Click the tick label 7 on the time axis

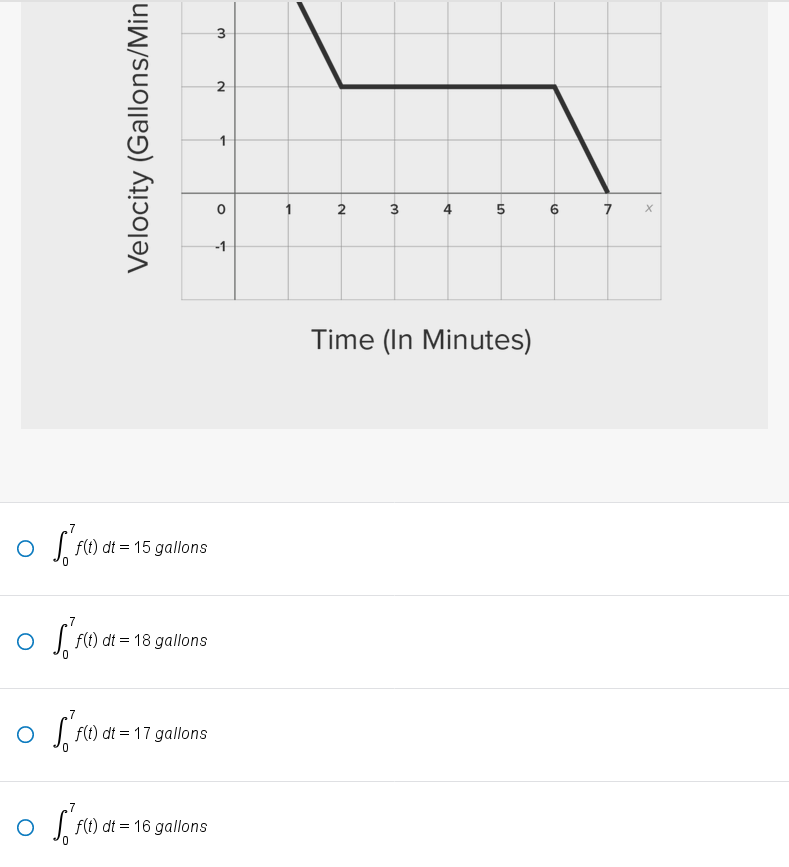coord(607,208)
